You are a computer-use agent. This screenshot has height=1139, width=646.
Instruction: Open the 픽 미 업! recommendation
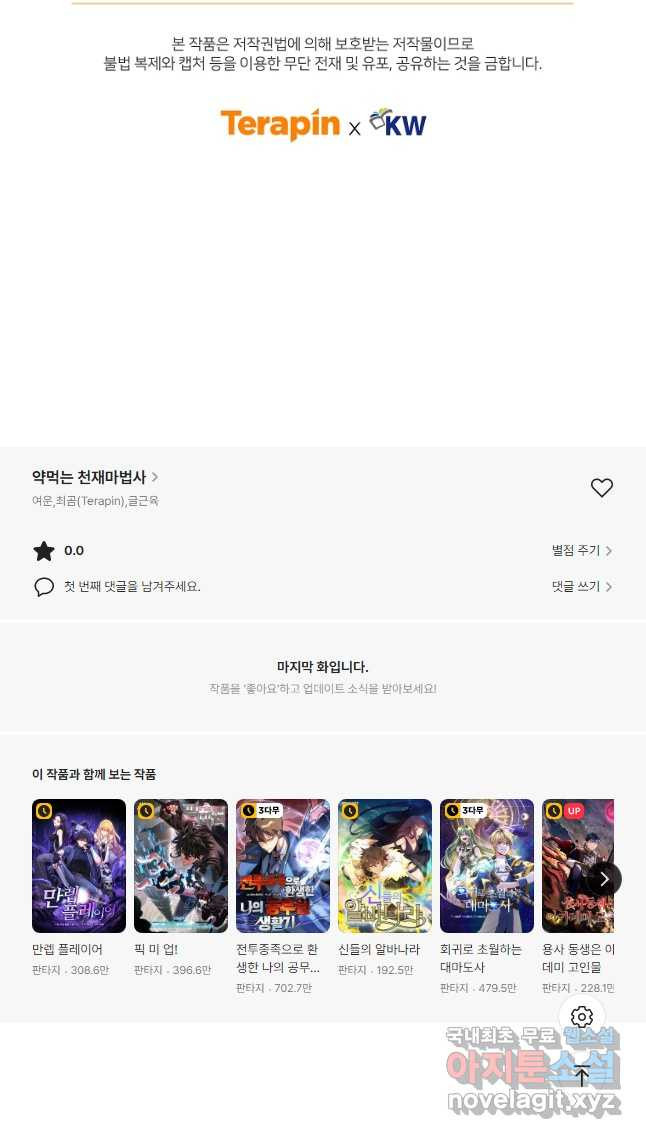click(181, 866)
